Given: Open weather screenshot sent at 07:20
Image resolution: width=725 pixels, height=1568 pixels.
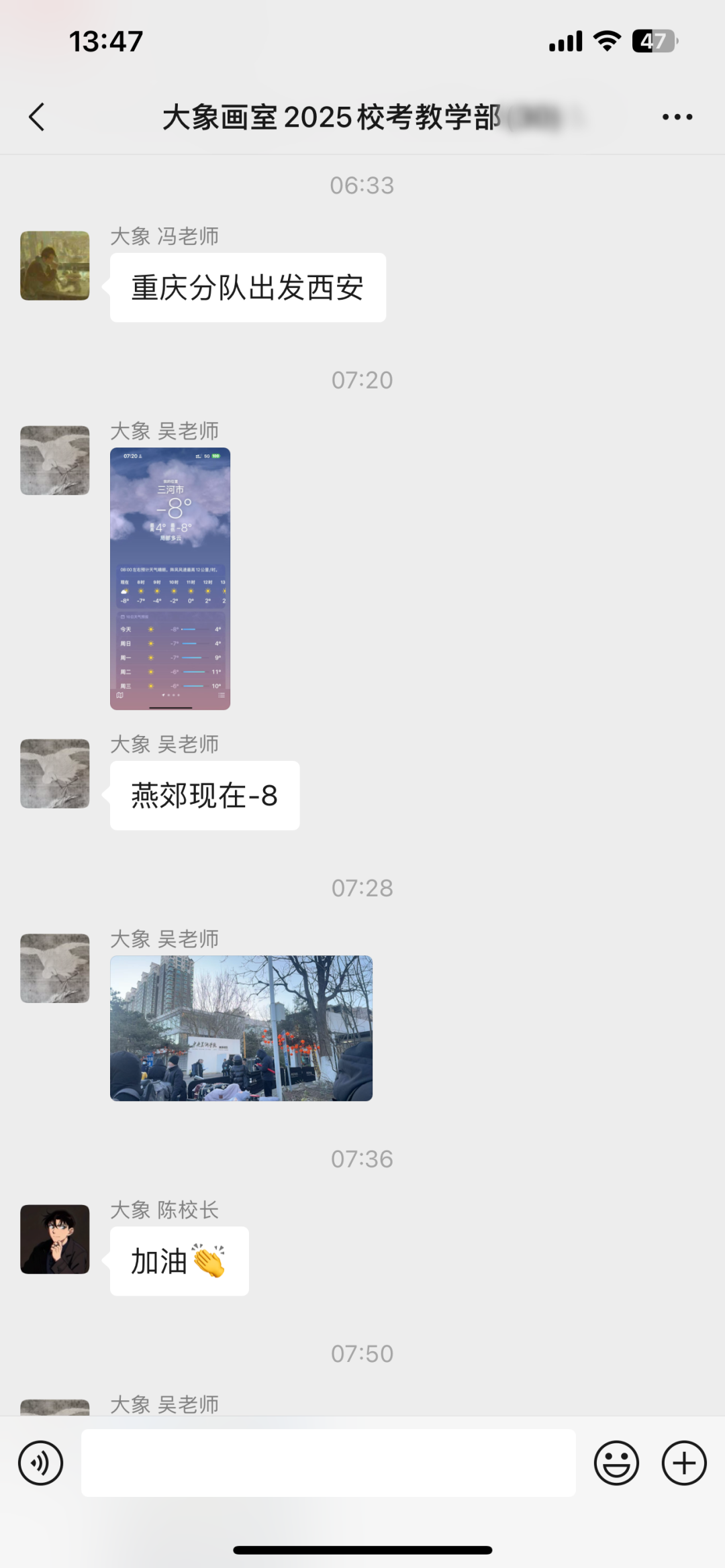Looking at the screenshot, I should (170, 578).
